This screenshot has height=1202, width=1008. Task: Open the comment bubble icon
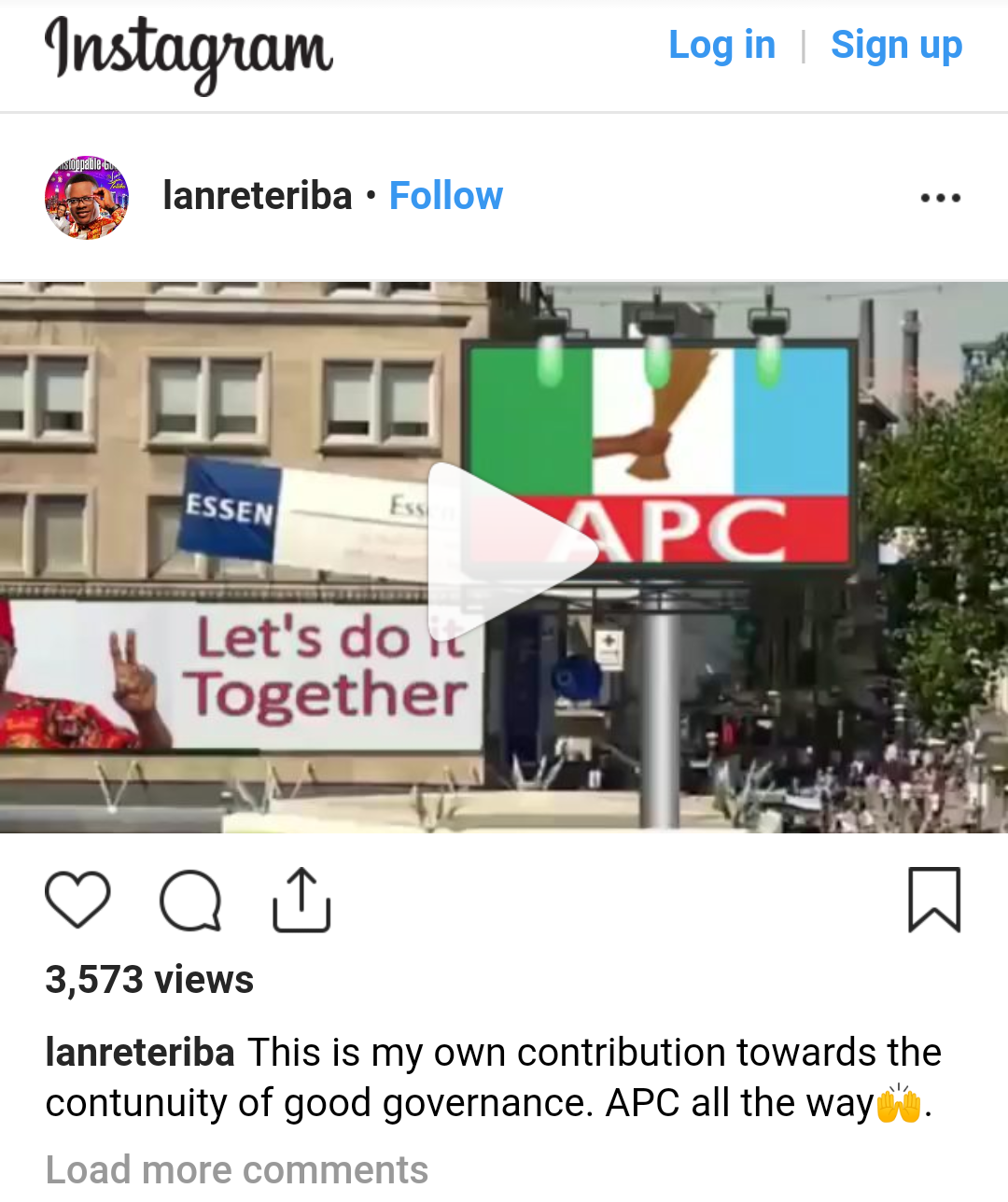[x=190, y=901]
